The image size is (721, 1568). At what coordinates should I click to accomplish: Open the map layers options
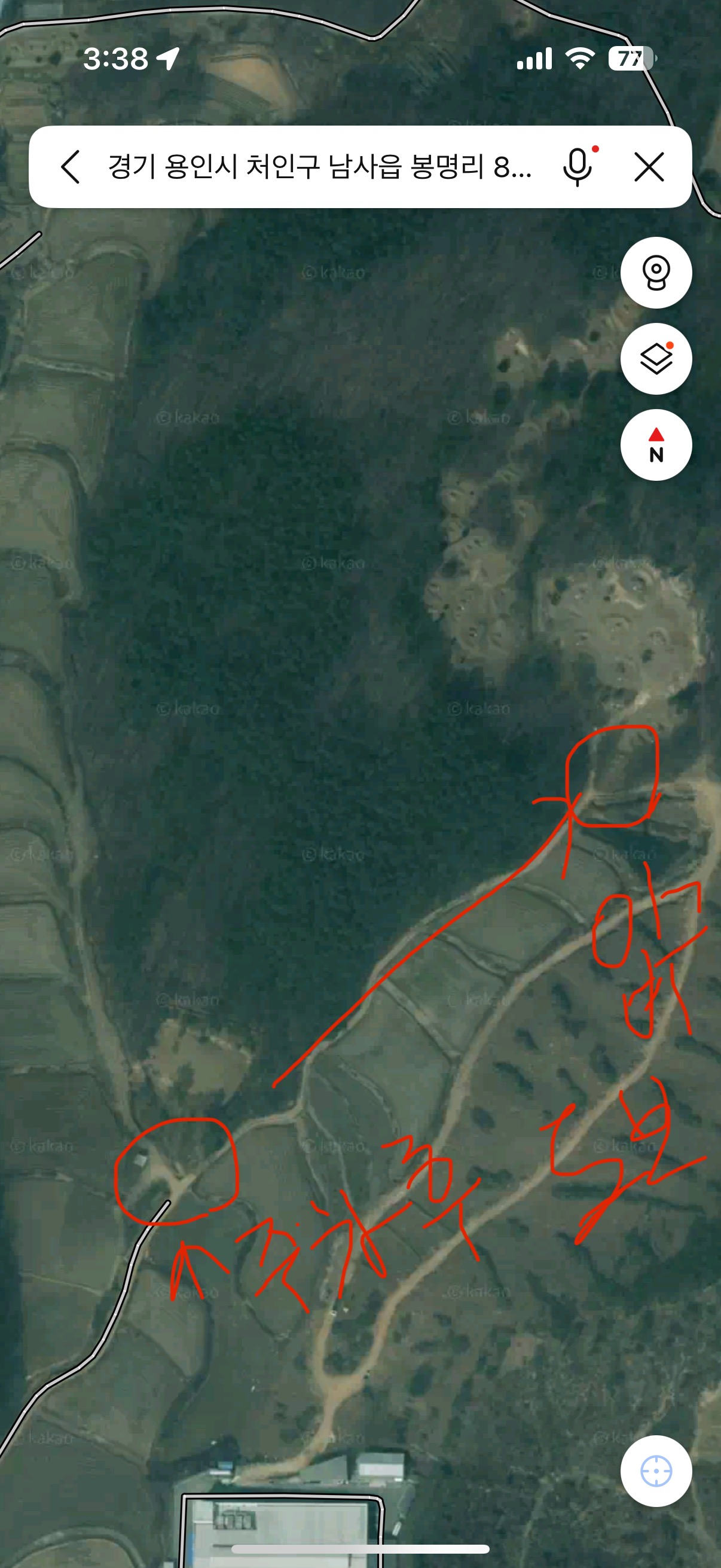click(x=656, y=359)
